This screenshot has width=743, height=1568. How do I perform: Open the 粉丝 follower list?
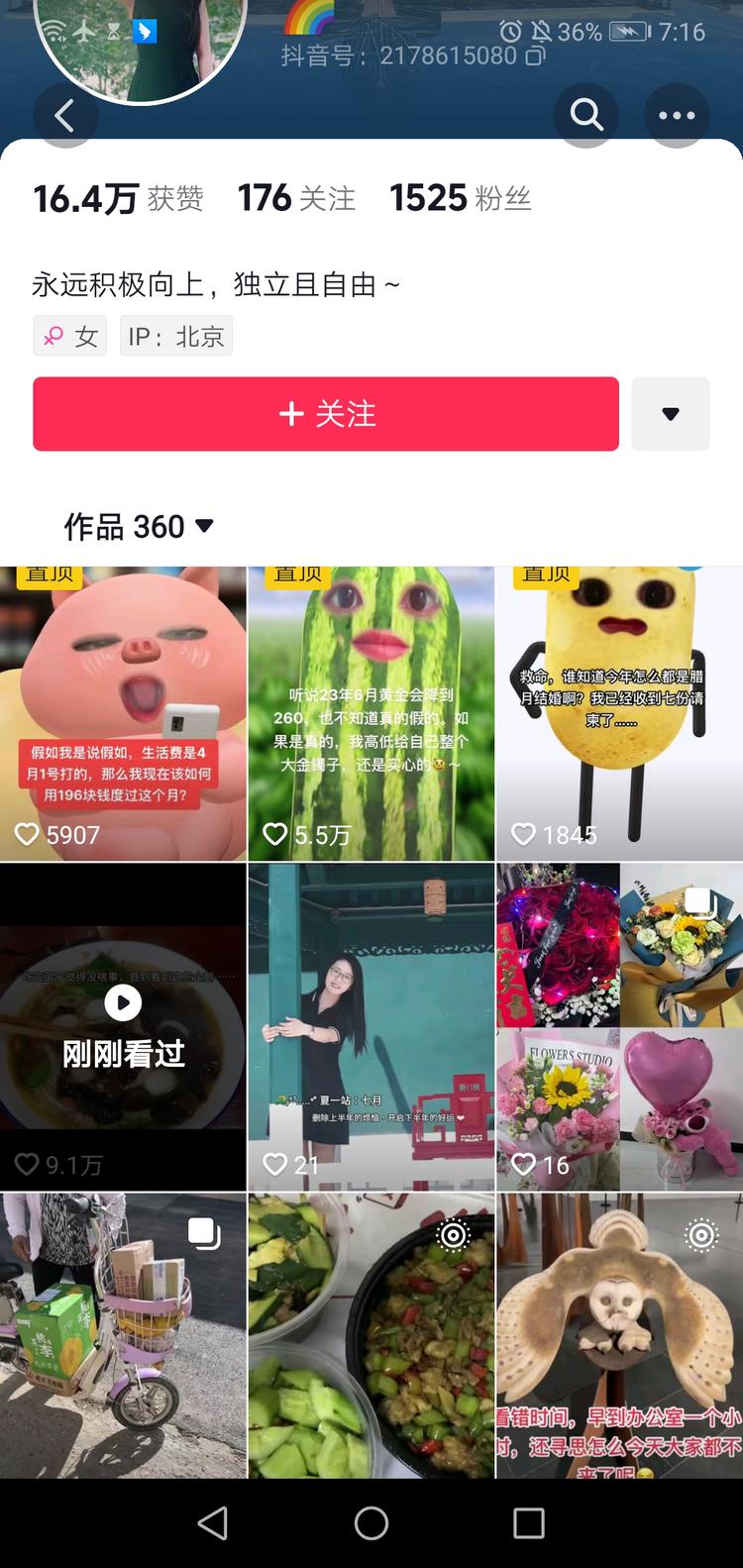pos(460,196)
